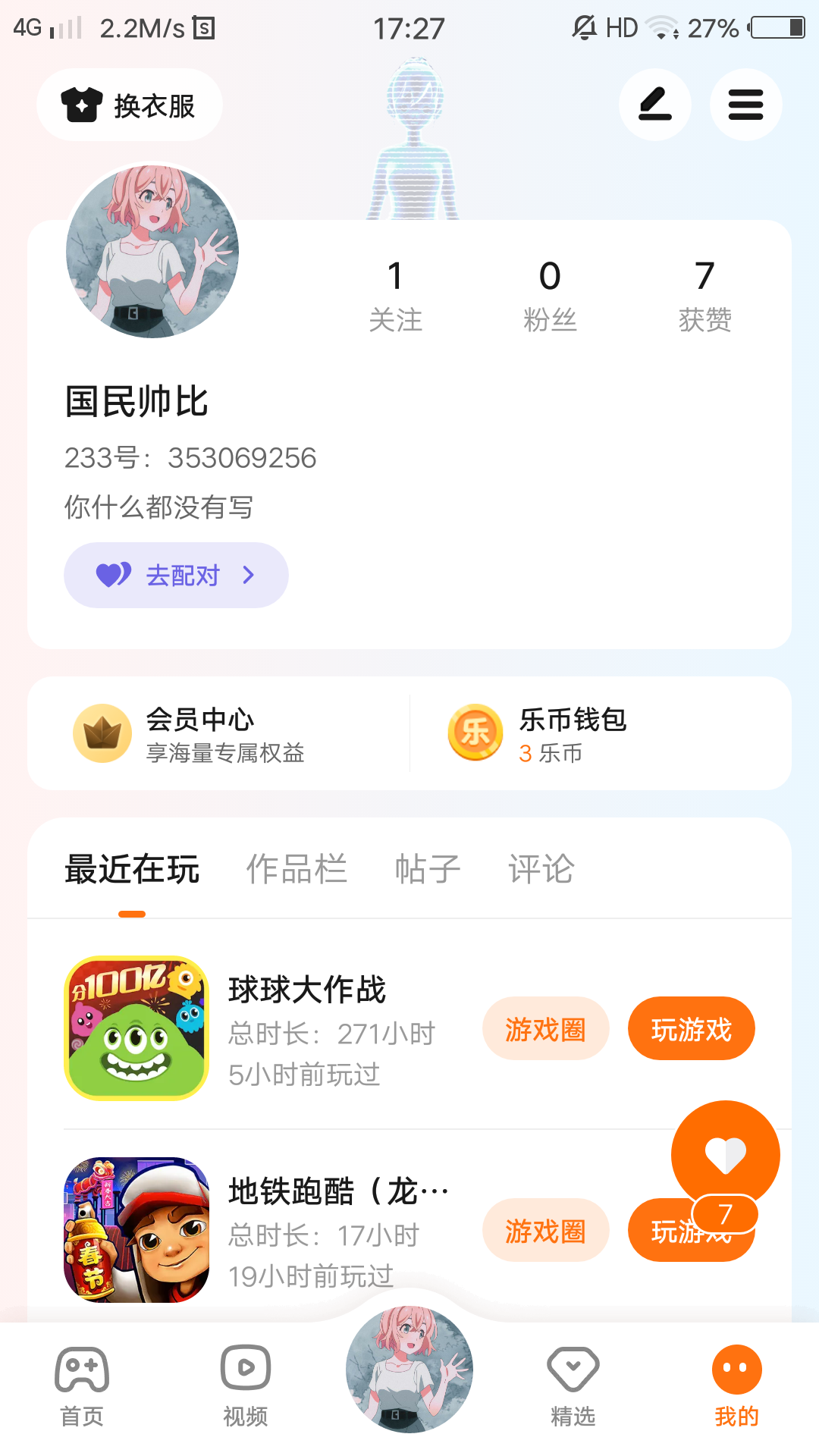This screenshot has height=1456, width=819.
Task: Tap the 换衣服 outfit button
Action: (x=130, y=105)
